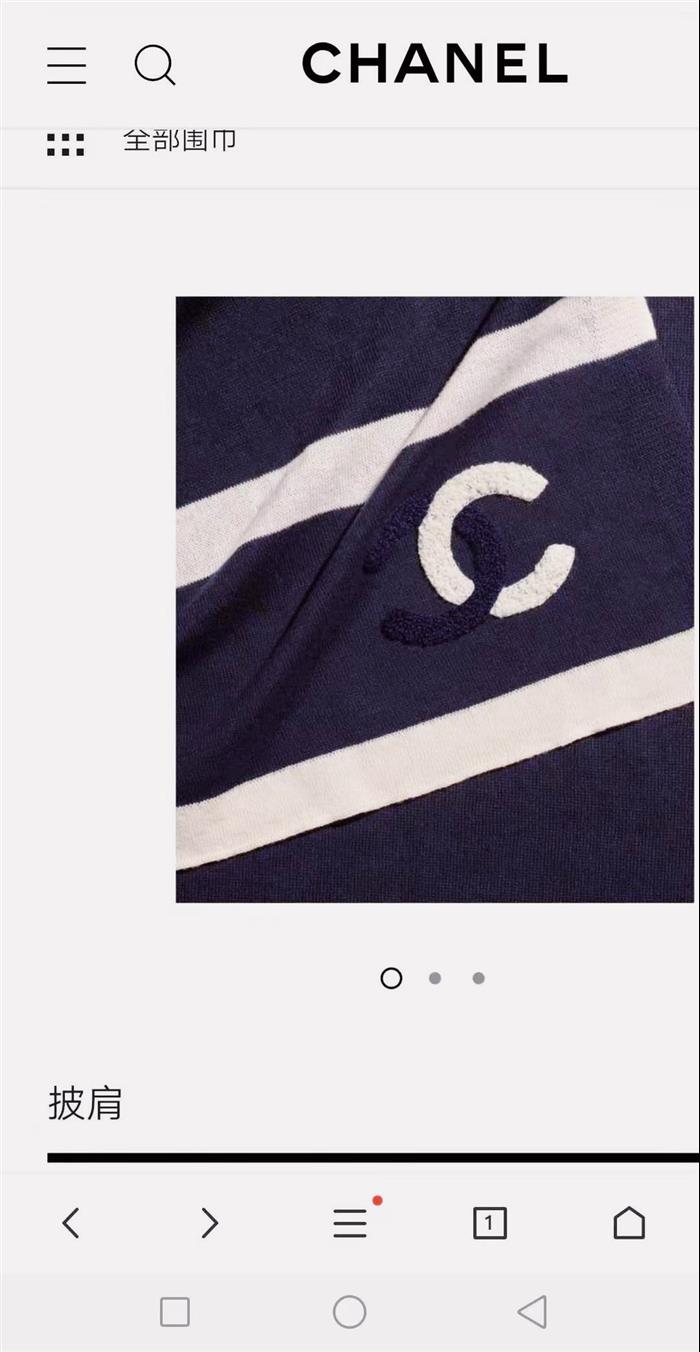Tap the system back triangle

coord(532,1312)
